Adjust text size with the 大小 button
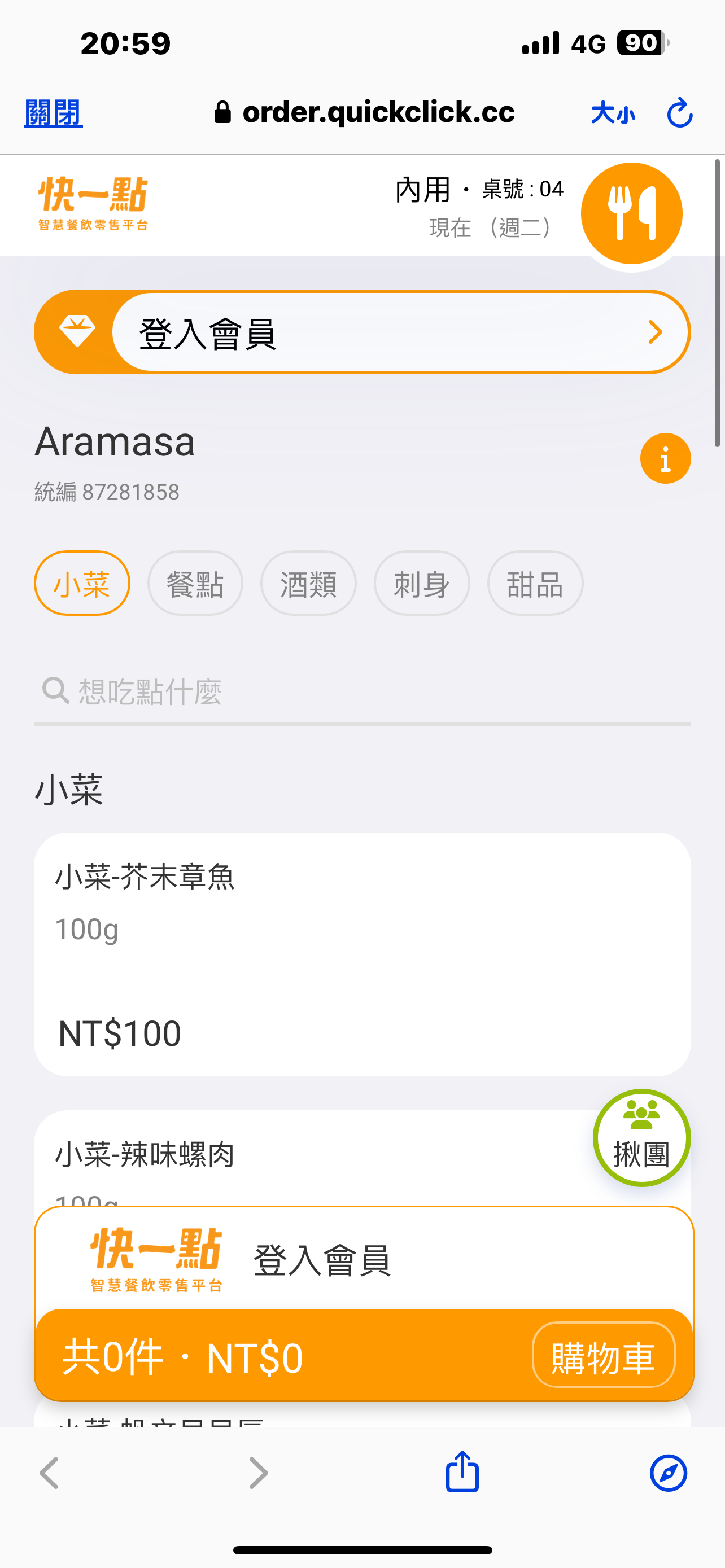This screenshot has height=1568, width=725. (x=613, y=113)
